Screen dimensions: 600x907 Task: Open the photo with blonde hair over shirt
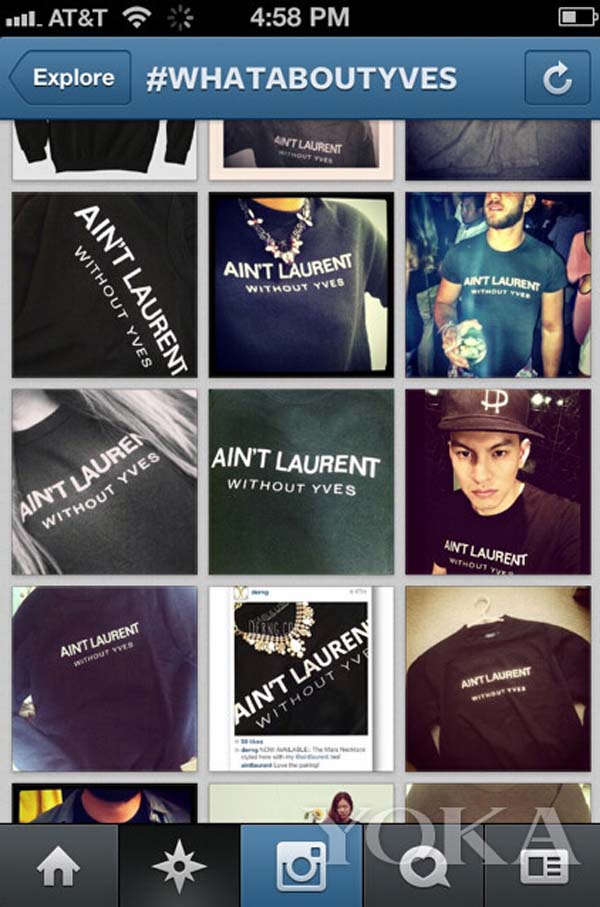click(x=104, y=481)
